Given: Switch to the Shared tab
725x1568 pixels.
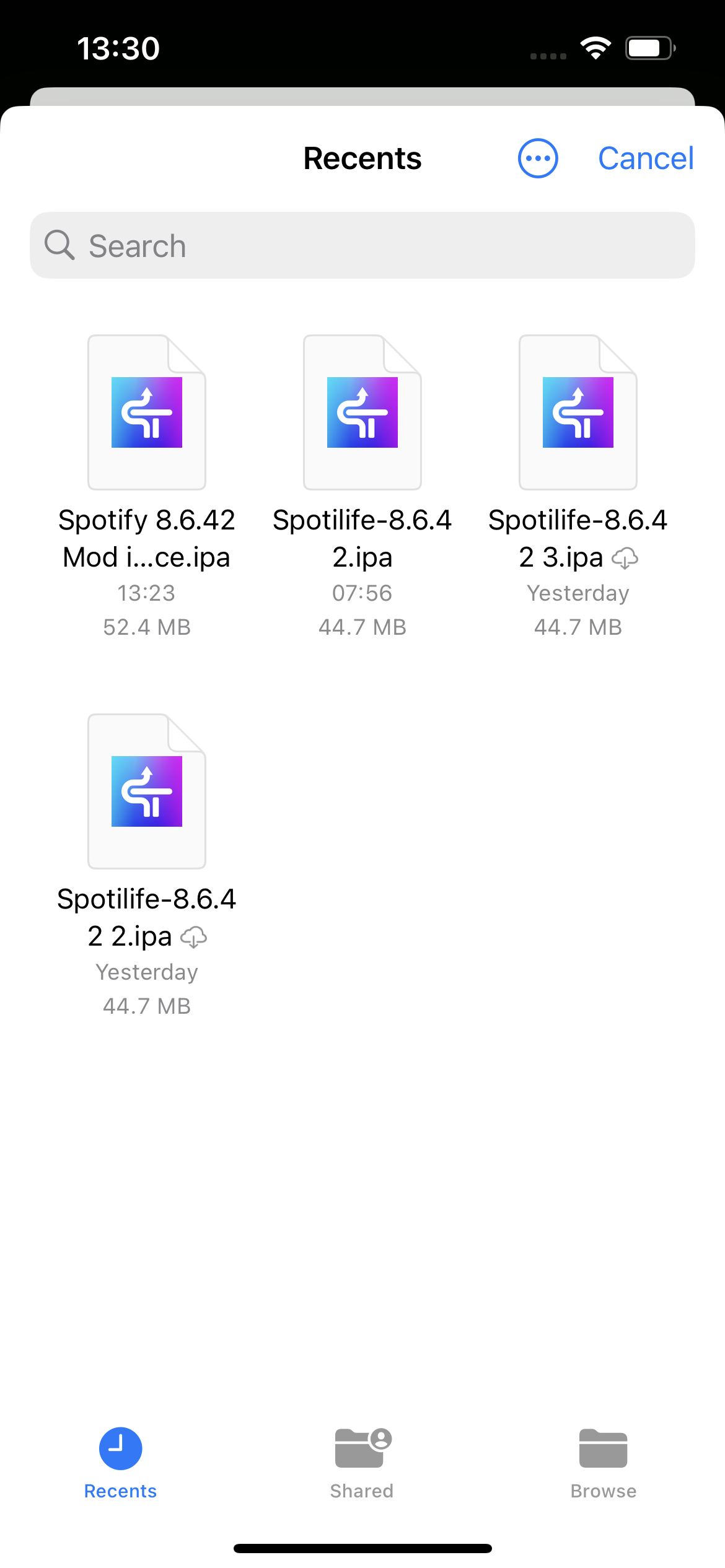Looking at the screenshot, I should 362,1463.
